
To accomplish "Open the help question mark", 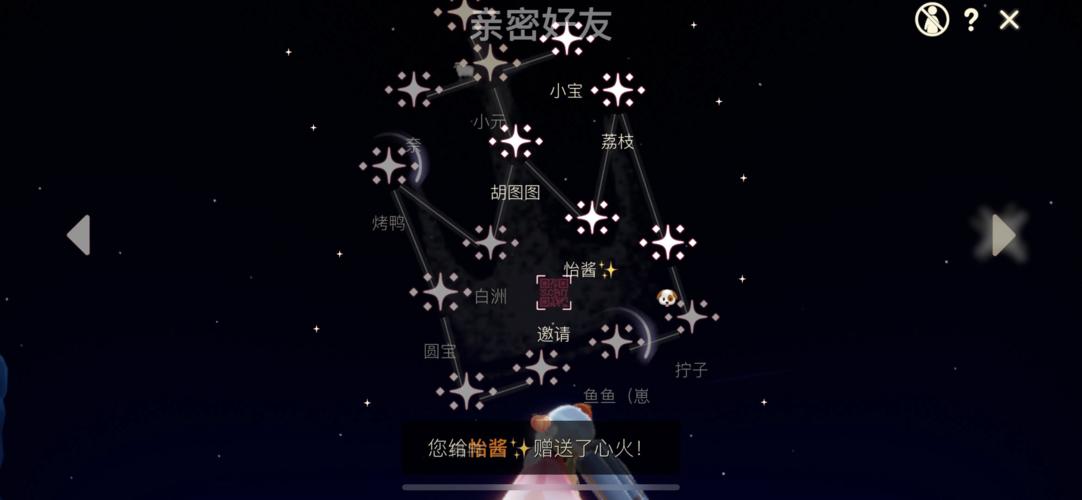I will click(x=970, y=19).
